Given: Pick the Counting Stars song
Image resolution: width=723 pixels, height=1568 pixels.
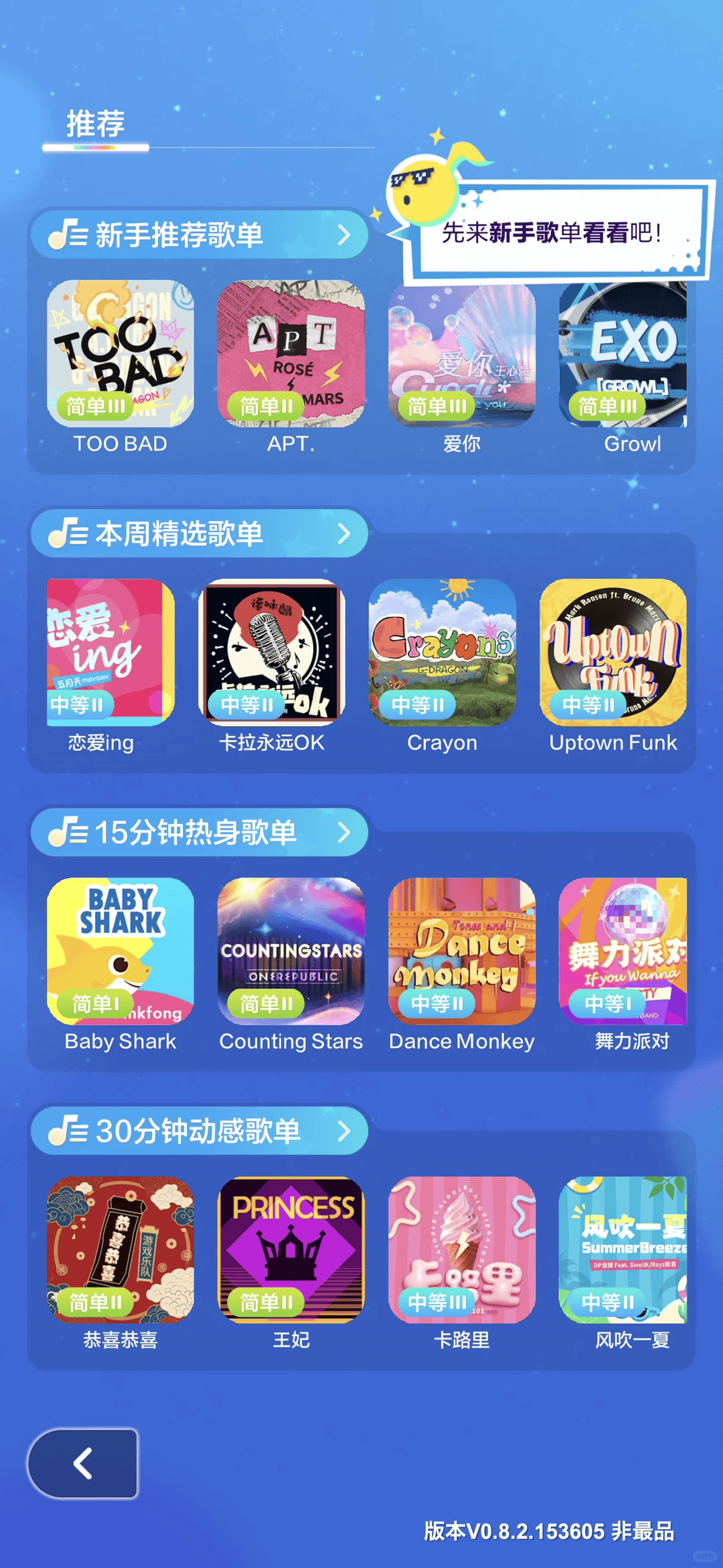Looking at the screenshot, I should pos(291,951).
